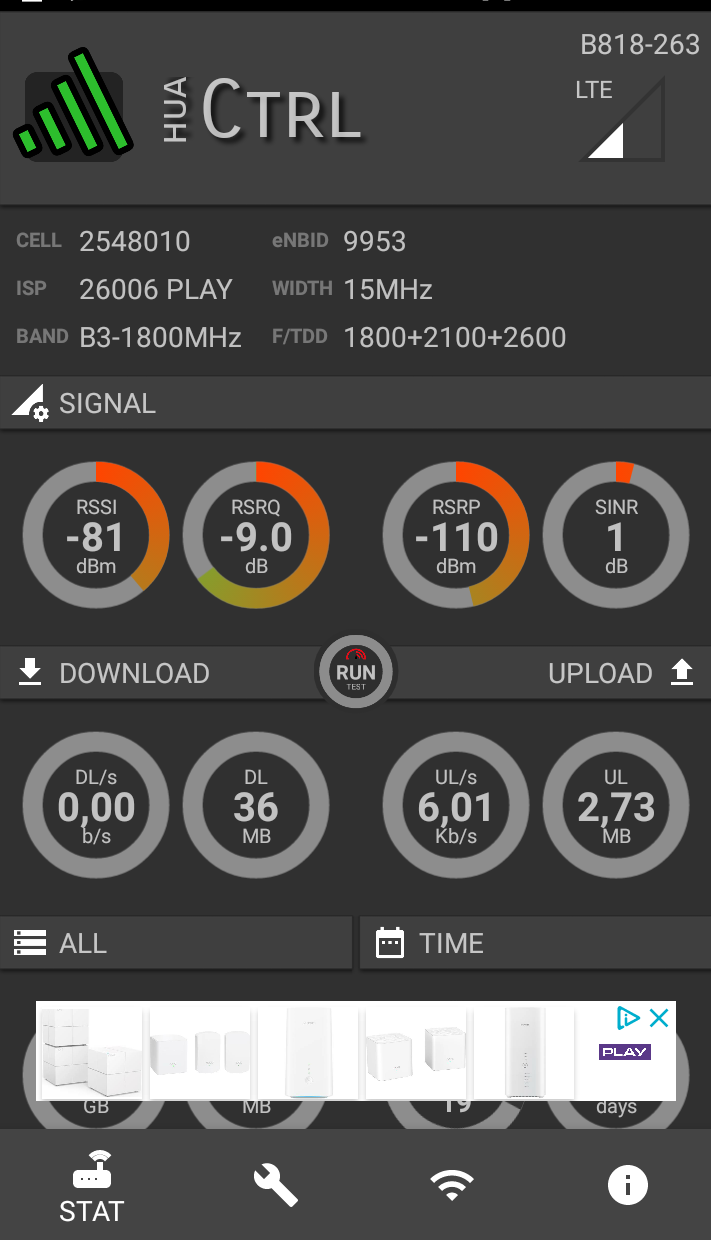
Task: Run the speed test
Action: click(x=356, y=672)
